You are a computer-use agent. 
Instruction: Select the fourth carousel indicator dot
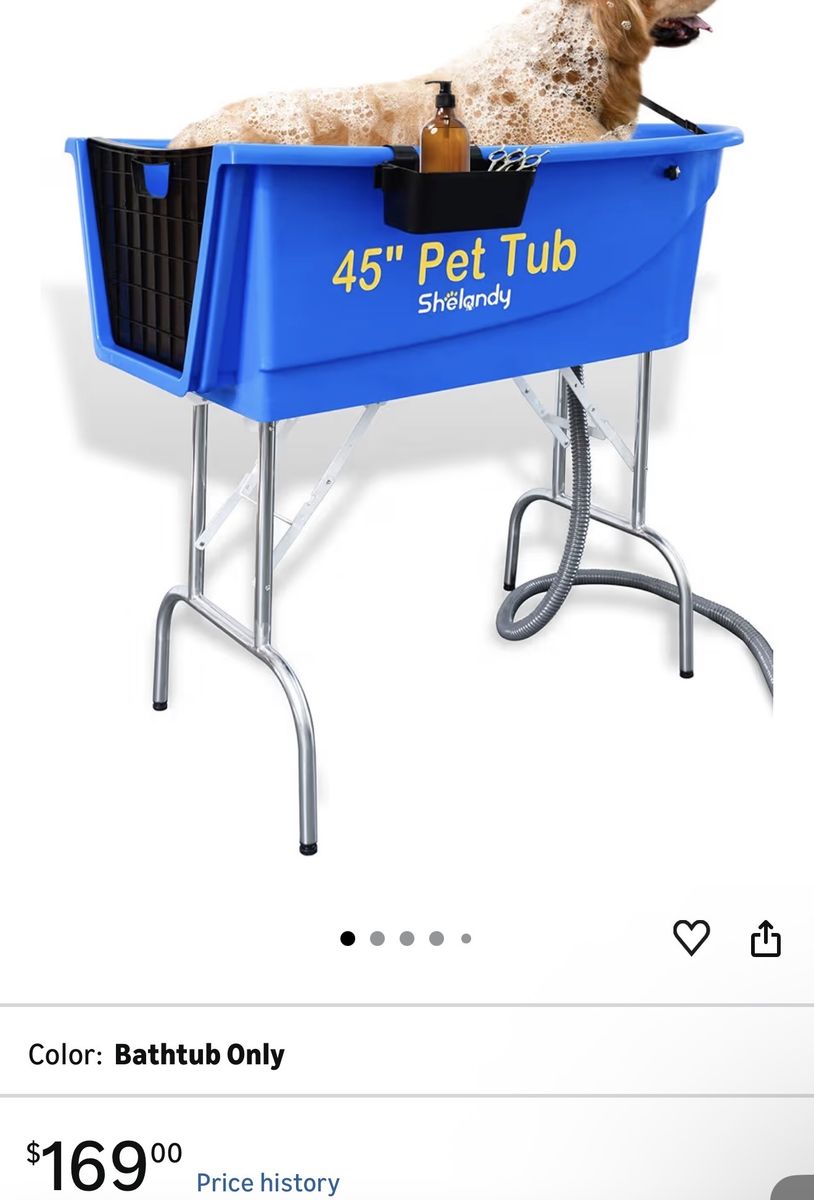coord(436,938)
